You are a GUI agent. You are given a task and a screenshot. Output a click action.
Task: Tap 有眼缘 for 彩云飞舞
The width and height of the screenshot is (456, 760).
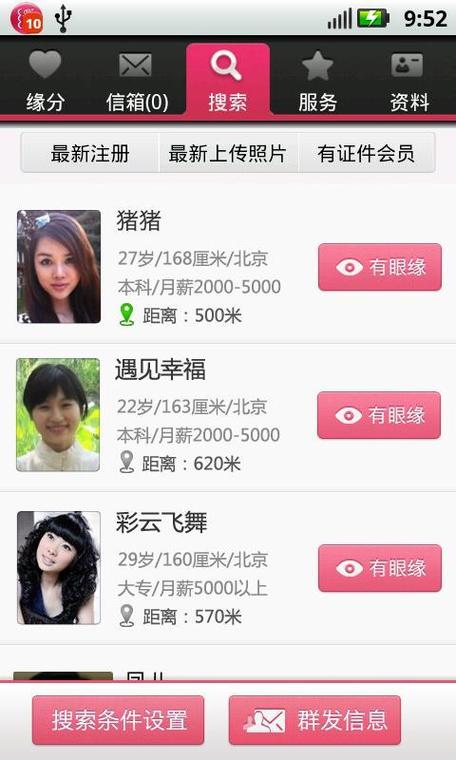(380, 568)
